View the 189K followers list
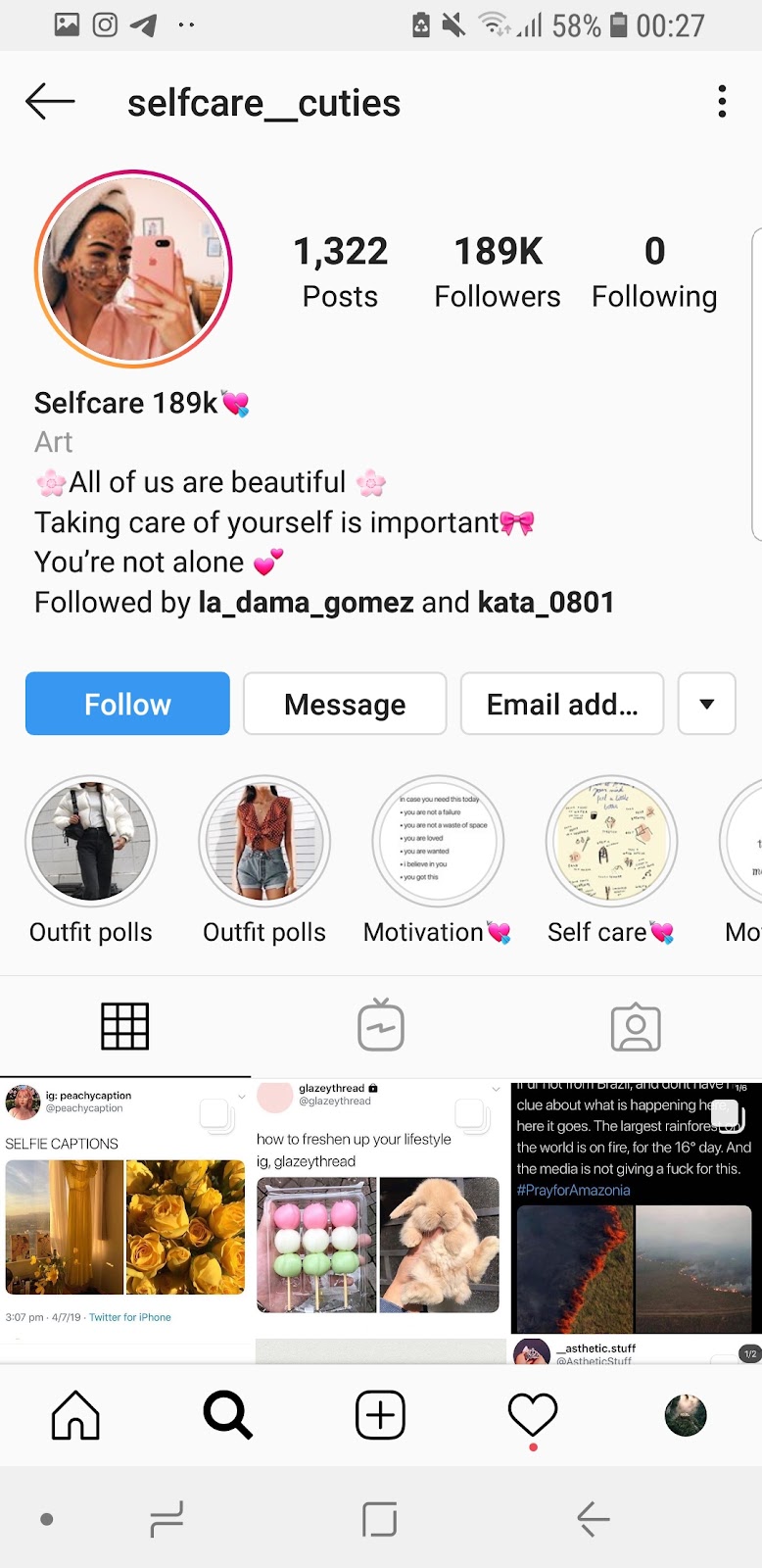 point(498,271)
